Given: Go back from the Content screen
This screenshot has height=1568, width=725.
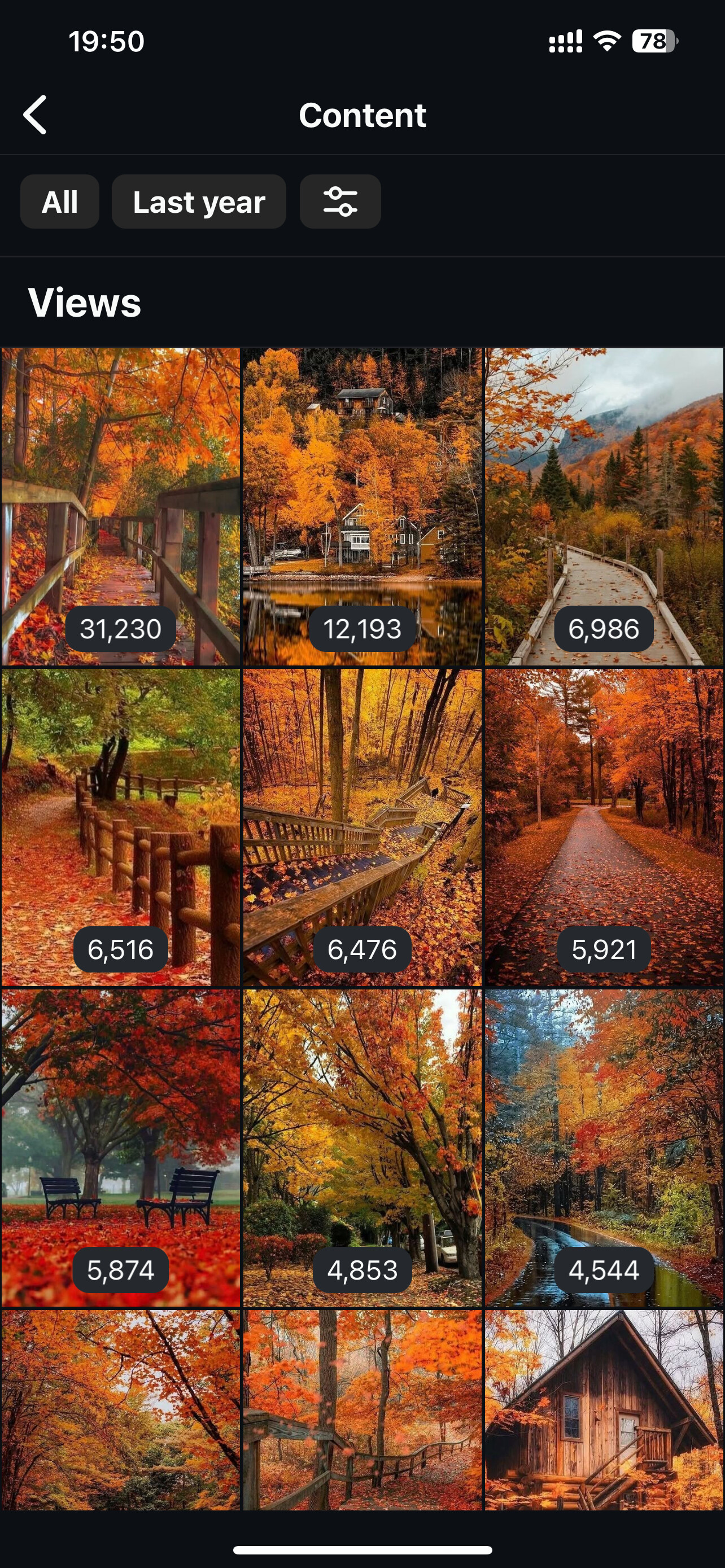Looking at the screenshot, I should coord(36,115).
